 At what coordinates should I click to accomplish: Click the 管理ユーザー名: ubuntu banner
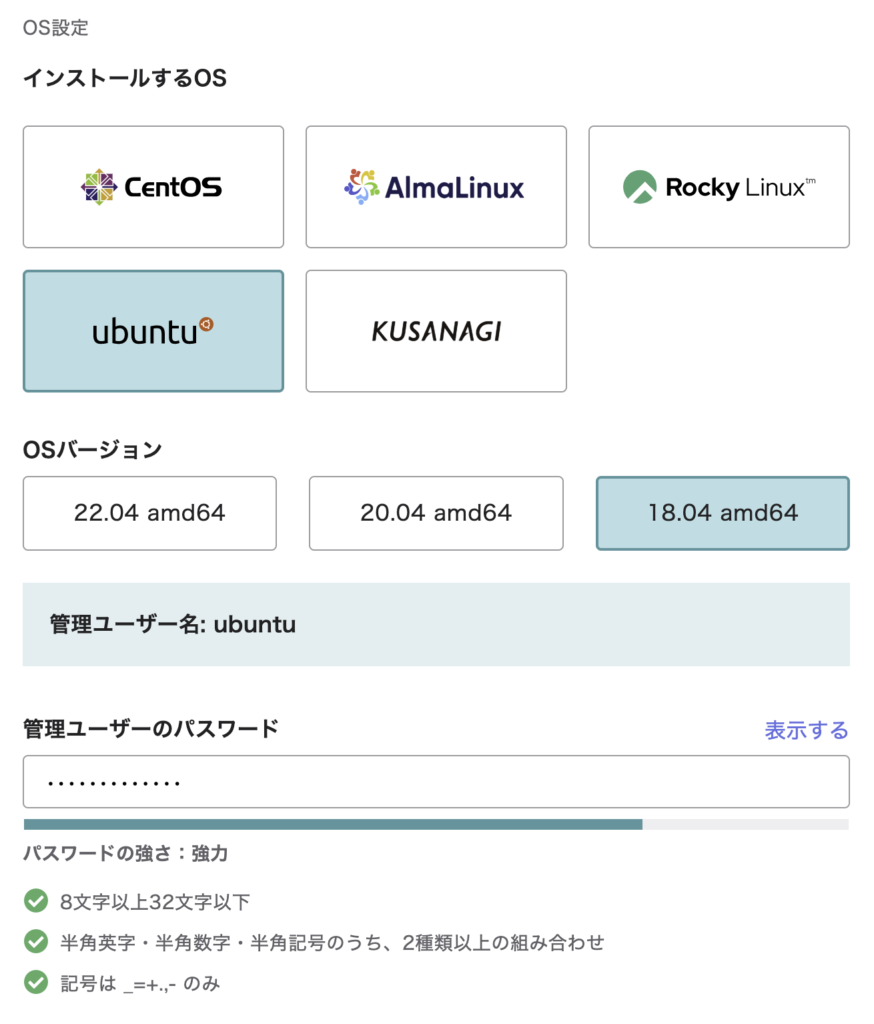[x=435, y=624]
